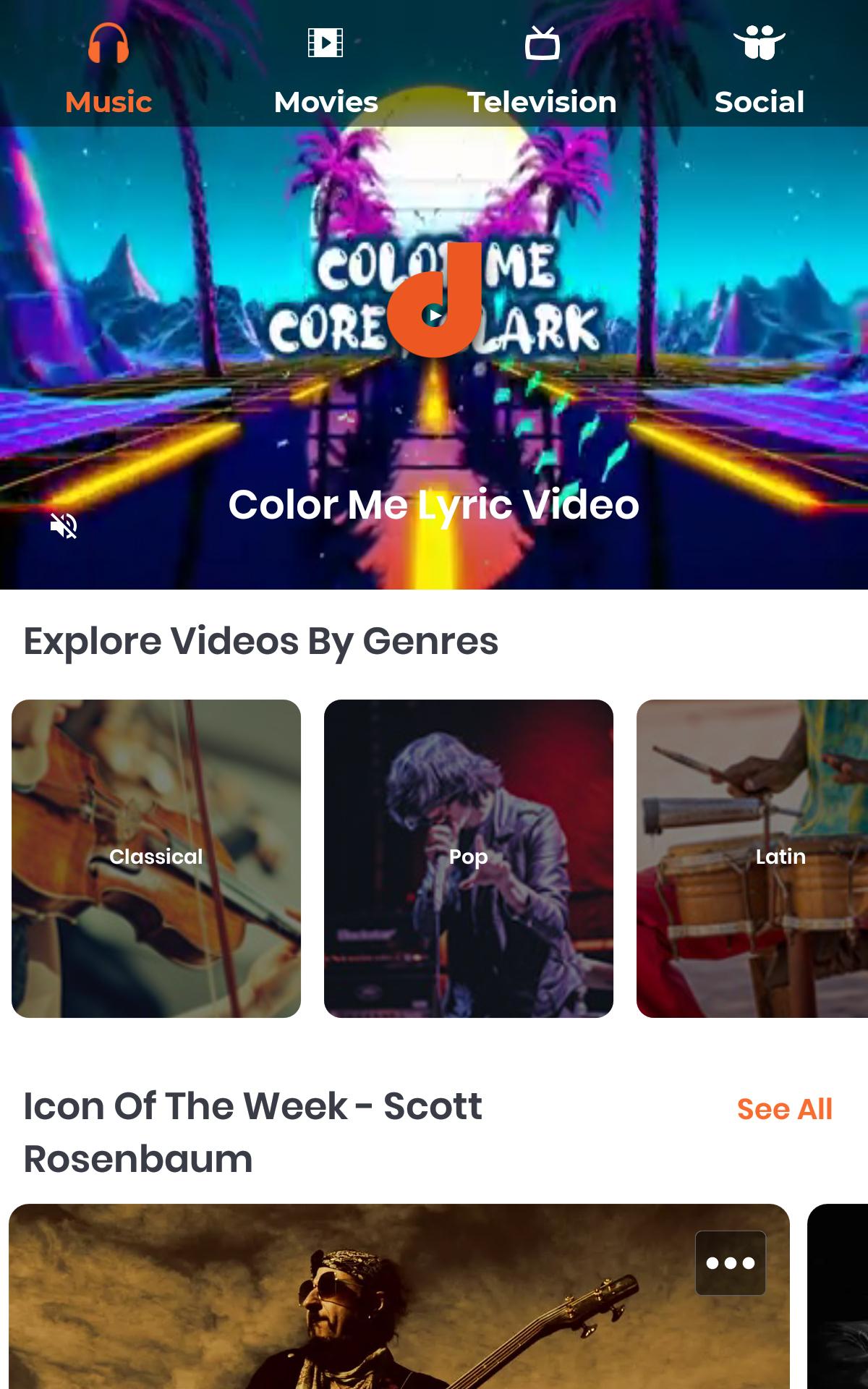Switch to the Movies tab

pos(325,69)
